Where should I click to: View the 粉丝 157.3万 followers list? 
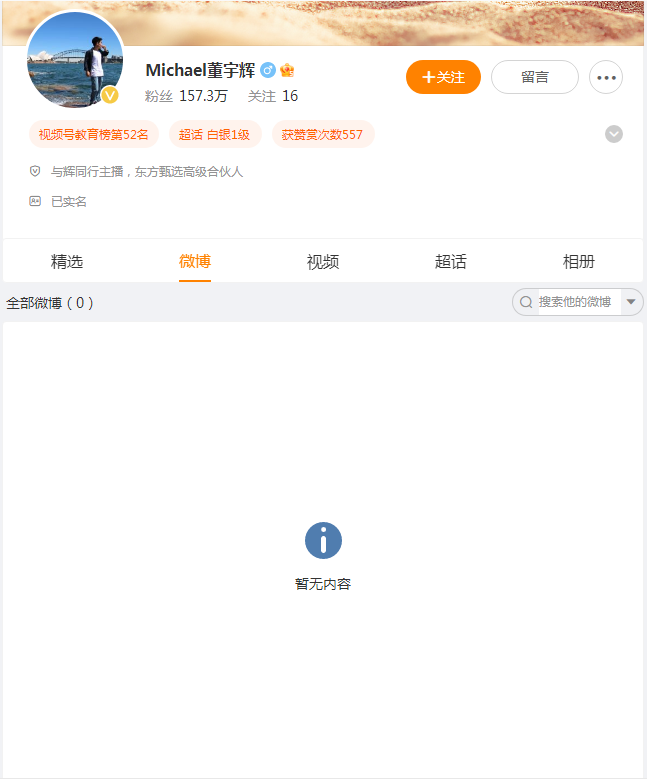(x=186, y=96)
